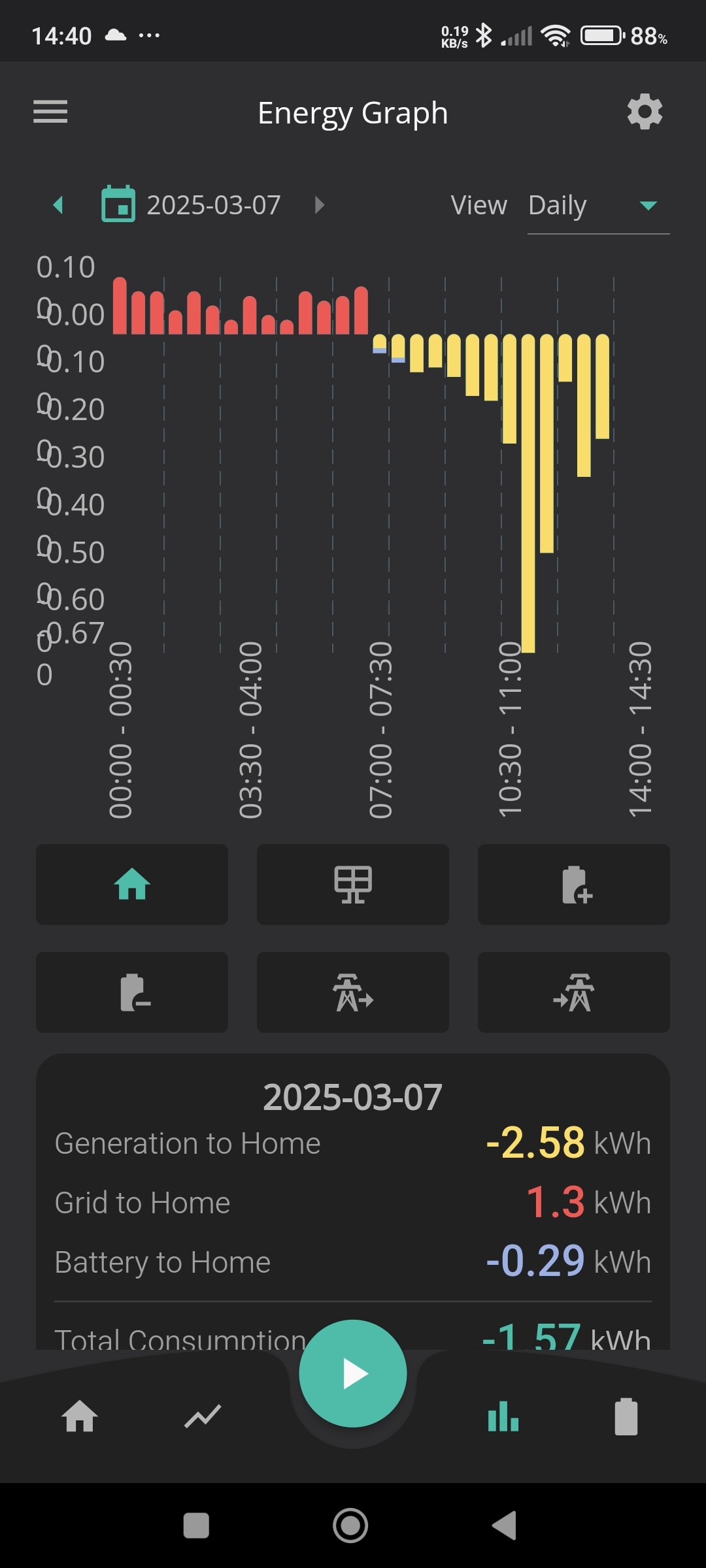Select the grid export pylon button
This screenshot has height=1568, width=706.
[x=353, y=992]
